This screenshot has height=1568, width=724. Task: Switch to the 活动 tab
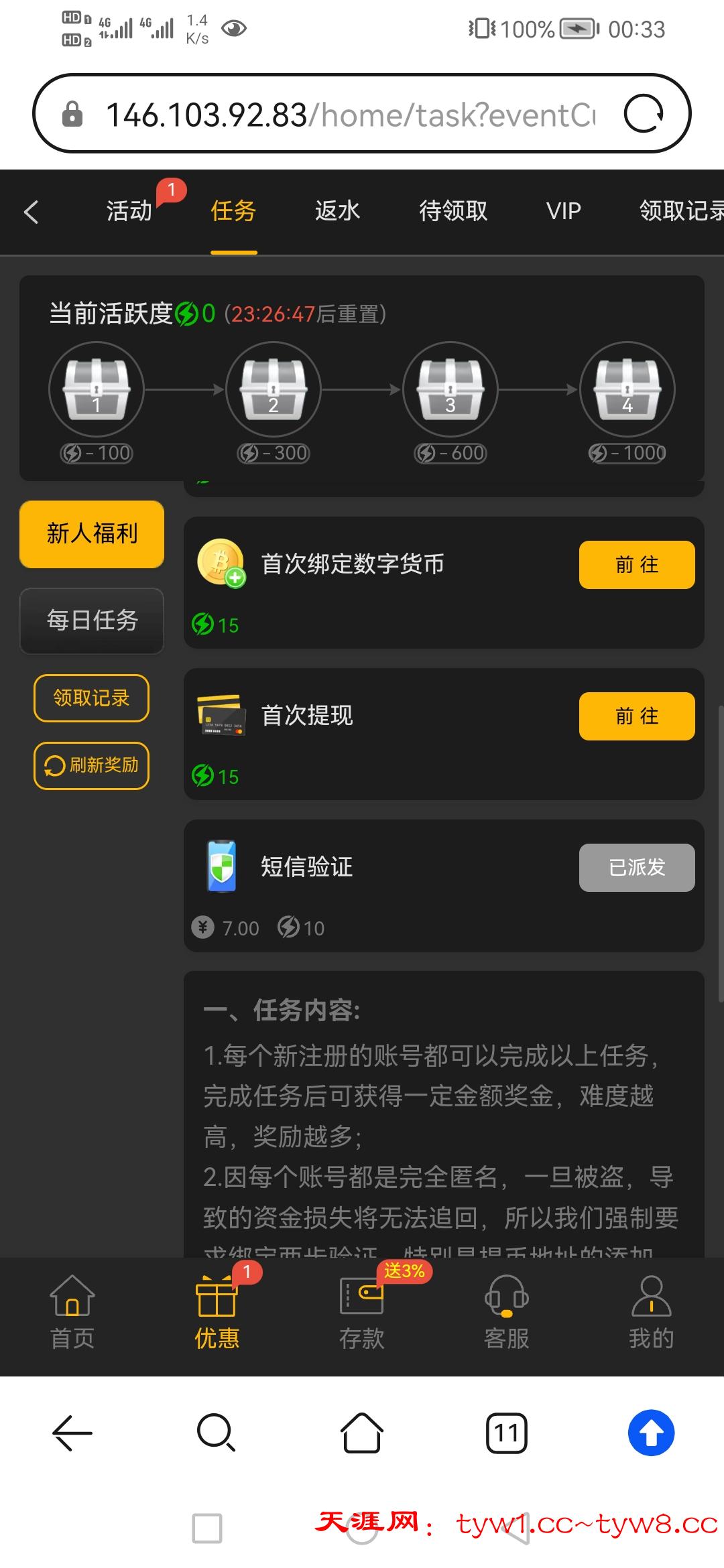point(129,211)
